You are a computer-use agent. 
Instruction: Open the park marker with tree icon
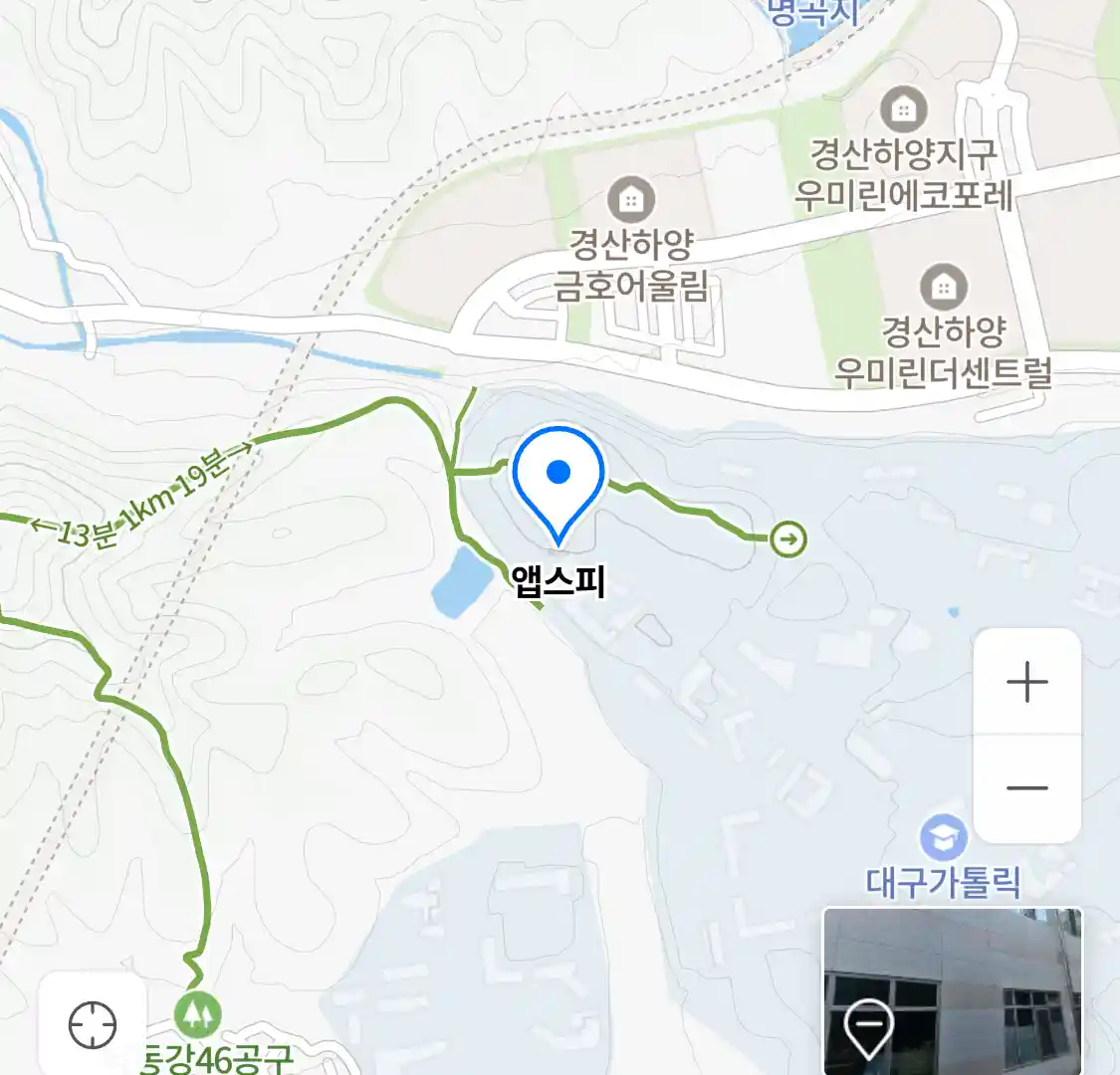197,1015
